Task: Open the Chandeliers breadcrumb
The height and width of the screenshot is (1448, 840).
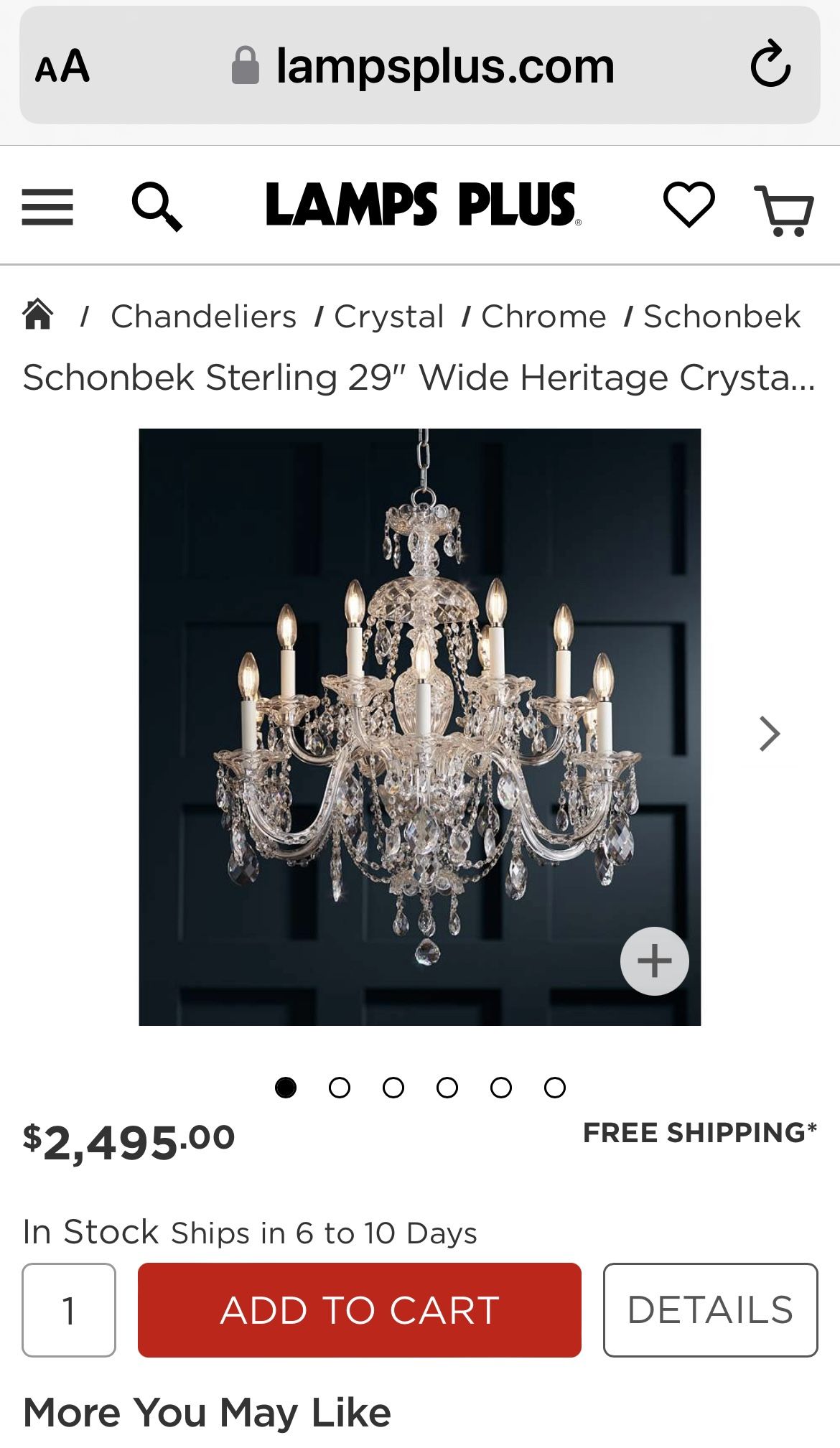Action: 203,317
